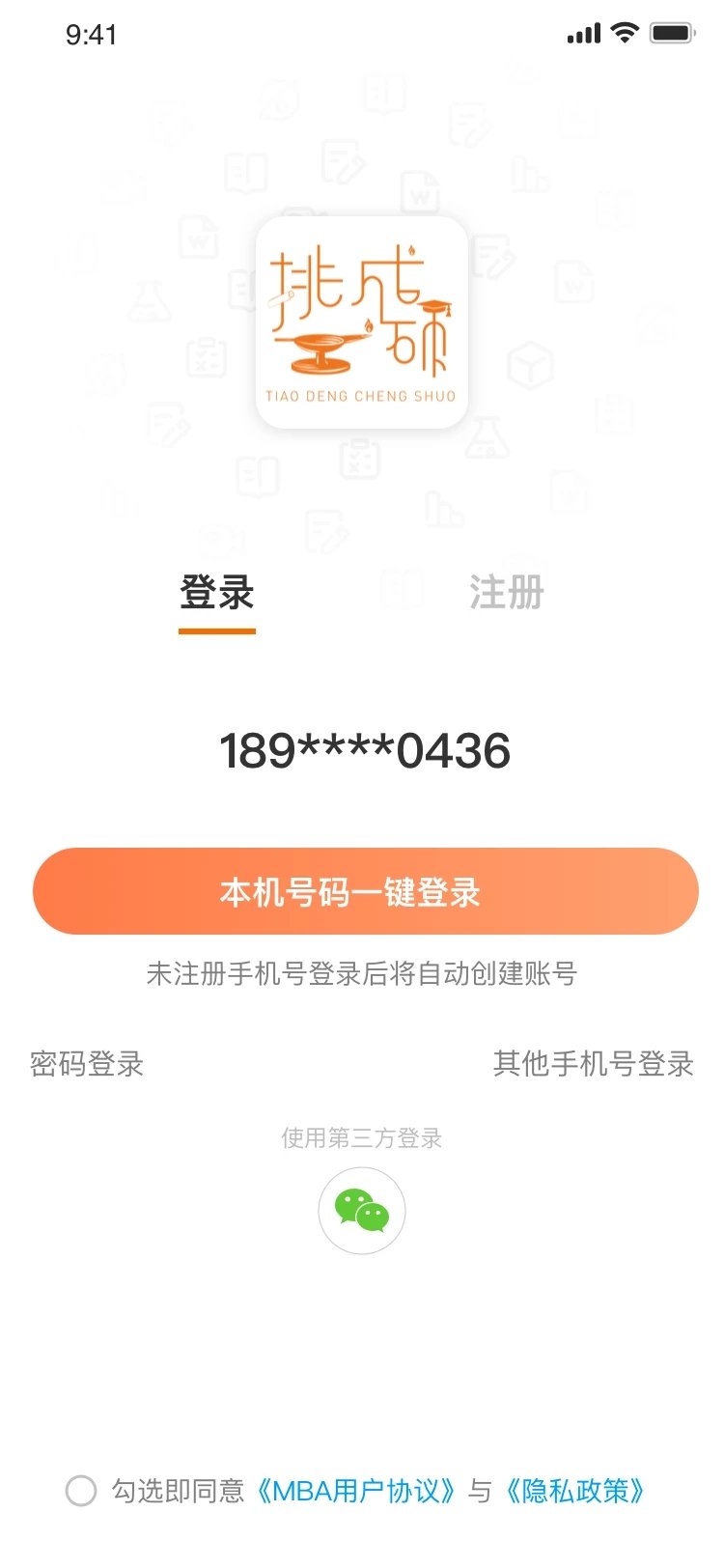Tap the green chat bubbles inside circle
Image resolution: width=724 pixels, height=1568 pixels.
pyautogui.click(x=361, y=1209)
